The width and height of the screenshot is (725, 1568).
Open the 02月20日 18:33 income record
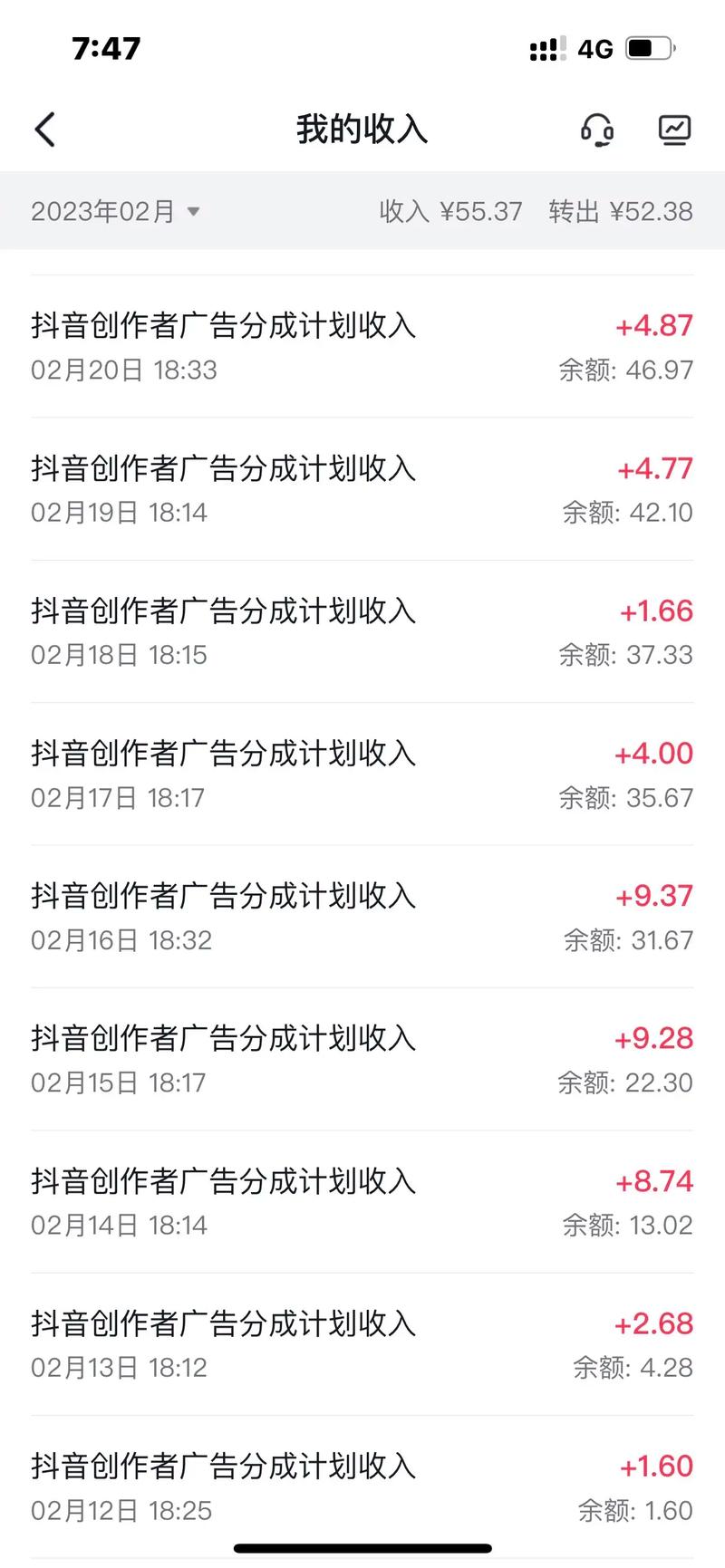(x=362, y=346)
